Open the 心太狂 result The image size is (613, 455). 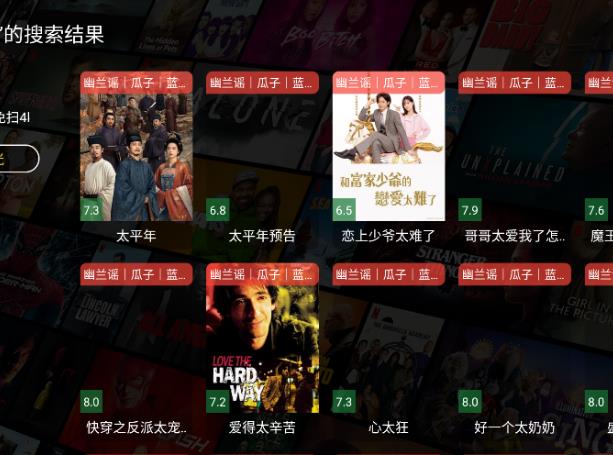tap(388, 340)
